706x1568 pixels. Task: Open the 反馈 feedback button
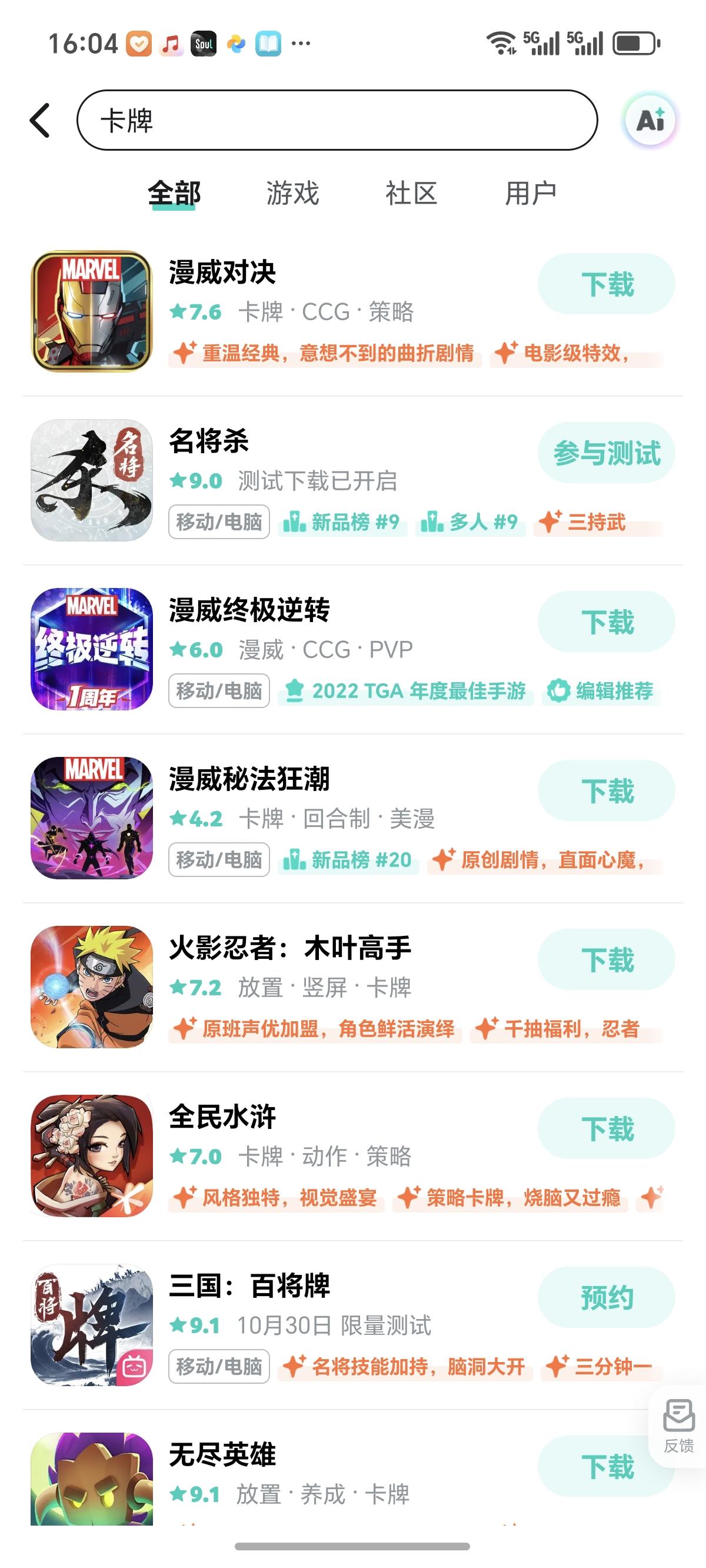click(678, 1426)
